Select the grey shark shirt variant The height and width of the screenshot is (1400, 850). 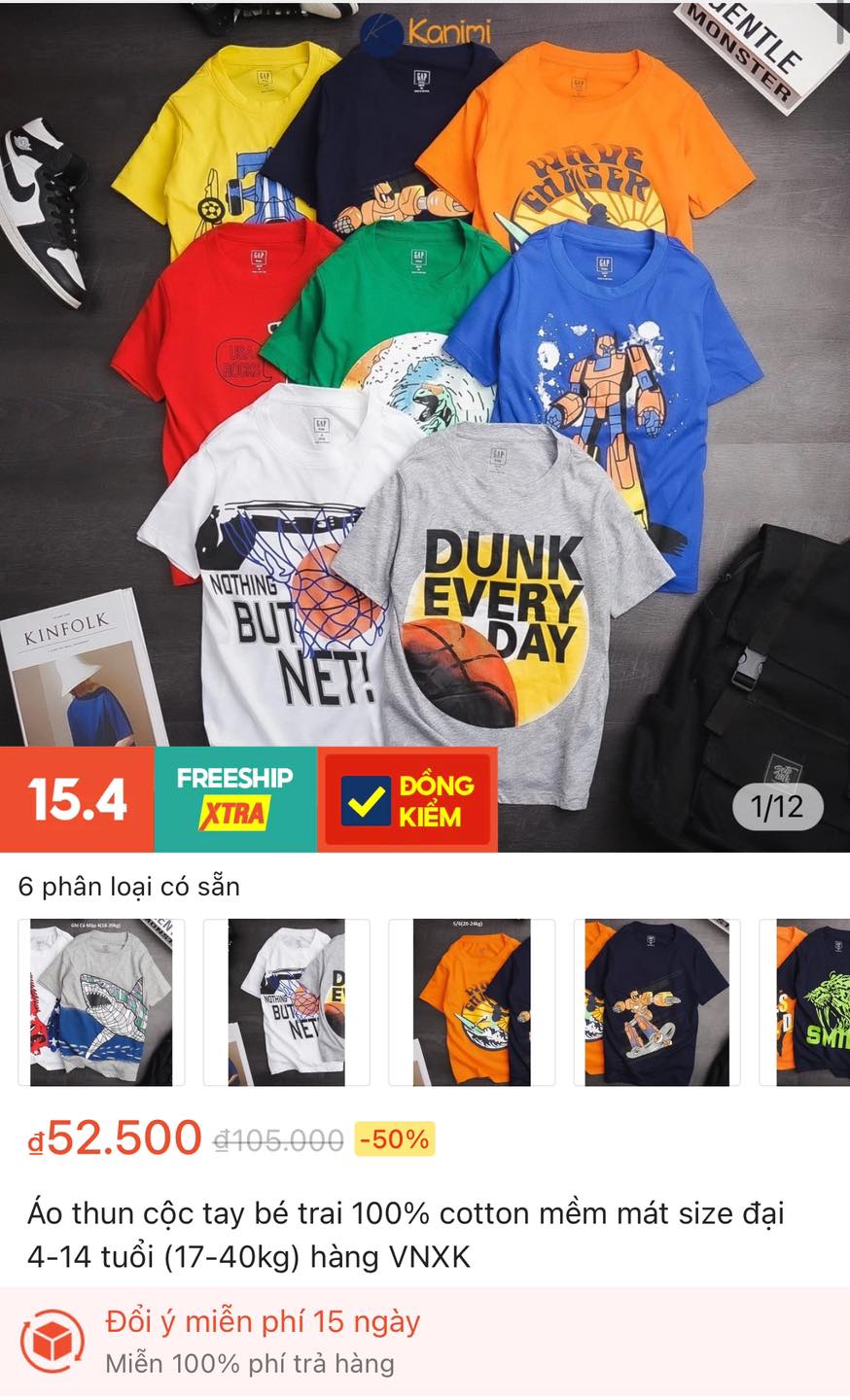[x=101, y=1001]
